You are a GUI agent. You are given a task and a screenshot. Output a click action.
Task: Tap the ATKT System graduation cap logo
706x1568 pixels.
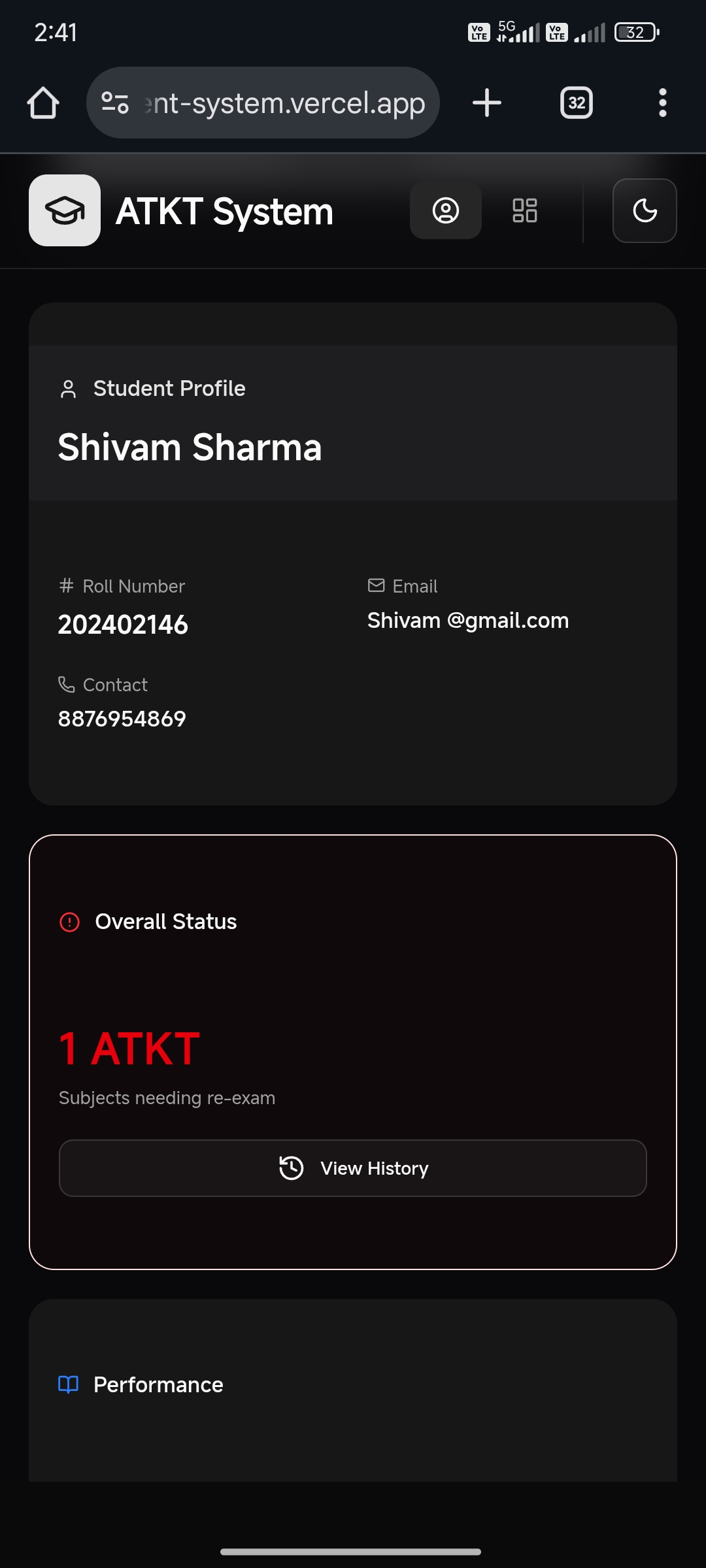65,210
